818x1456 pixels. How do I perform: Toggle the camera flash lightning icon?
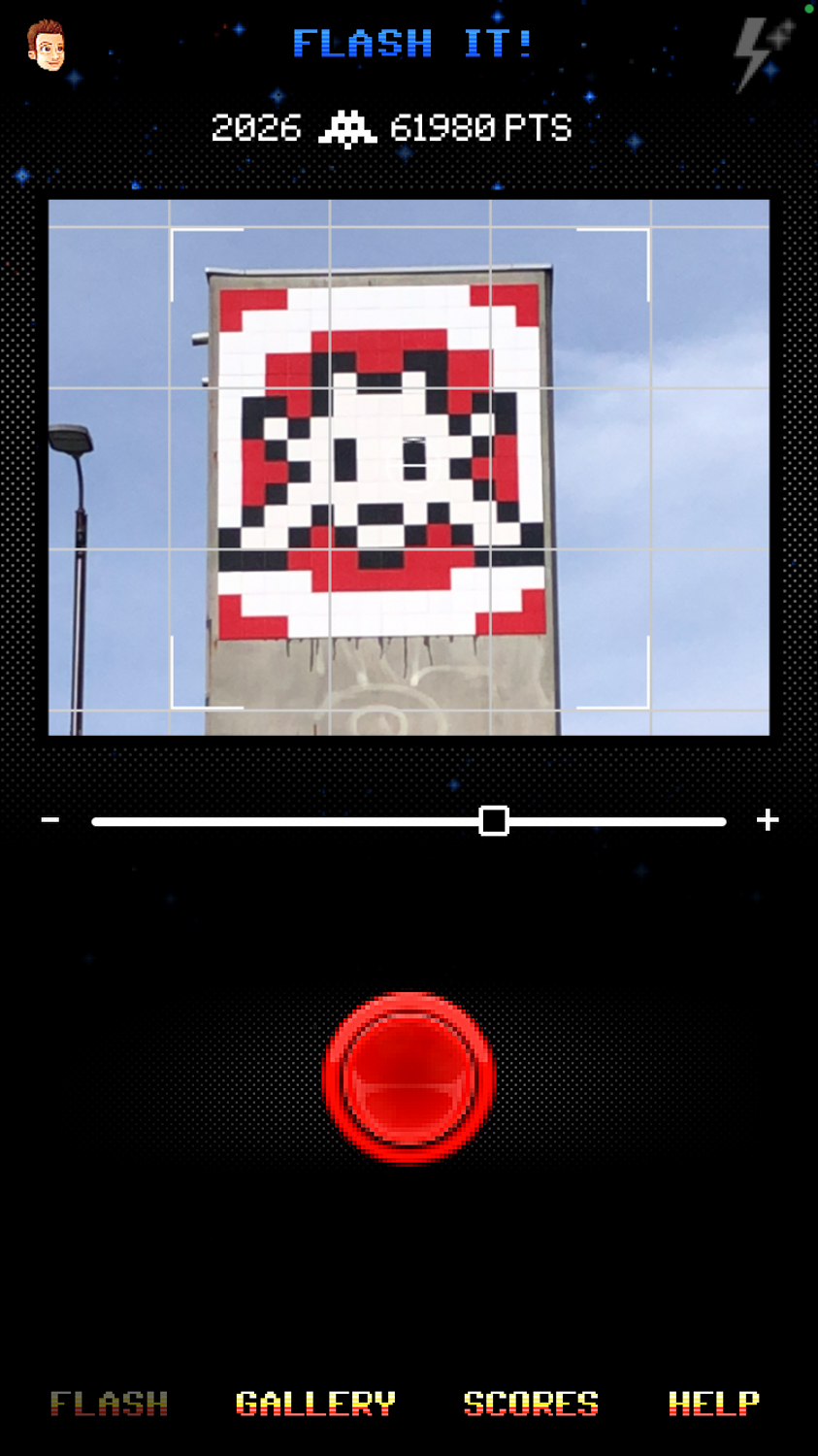pos(763,53)
